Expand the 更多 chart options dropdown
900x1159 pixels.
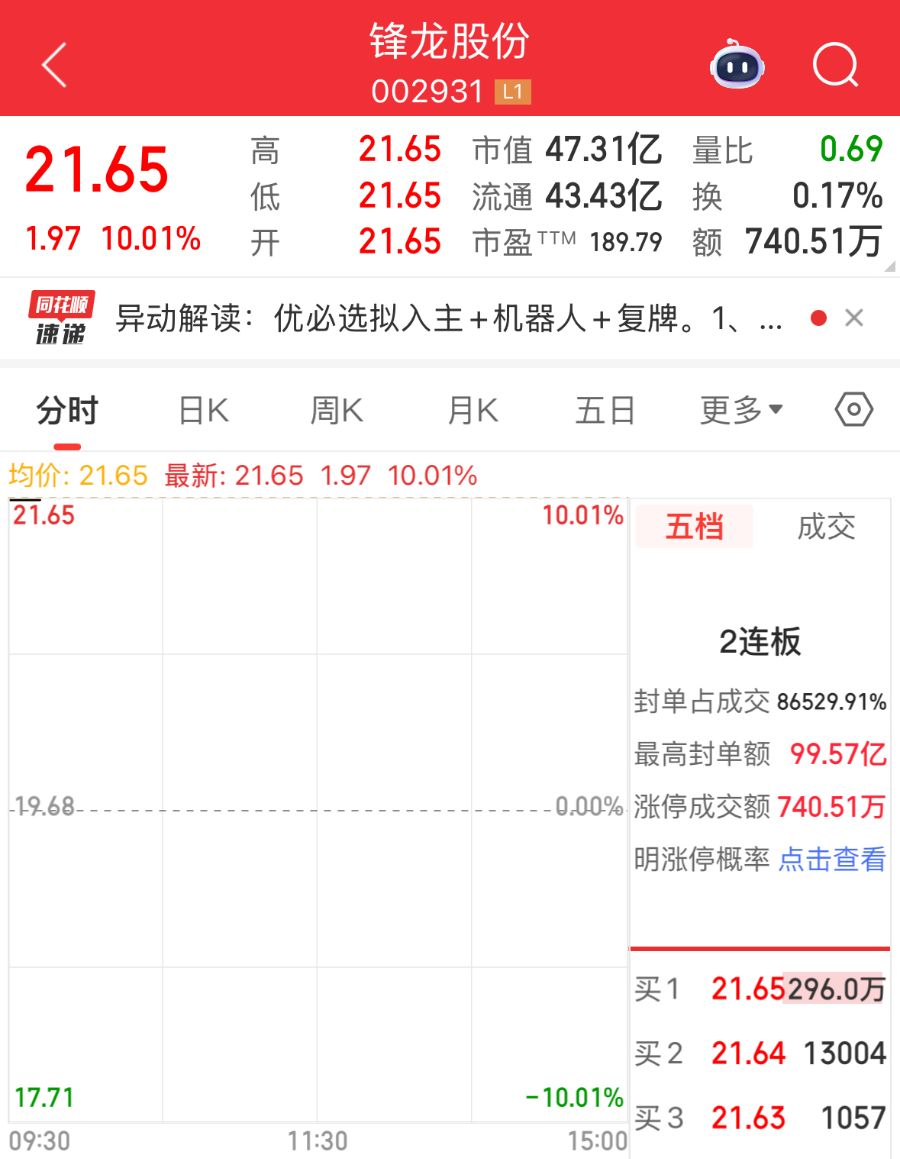[x=741, y=411]
